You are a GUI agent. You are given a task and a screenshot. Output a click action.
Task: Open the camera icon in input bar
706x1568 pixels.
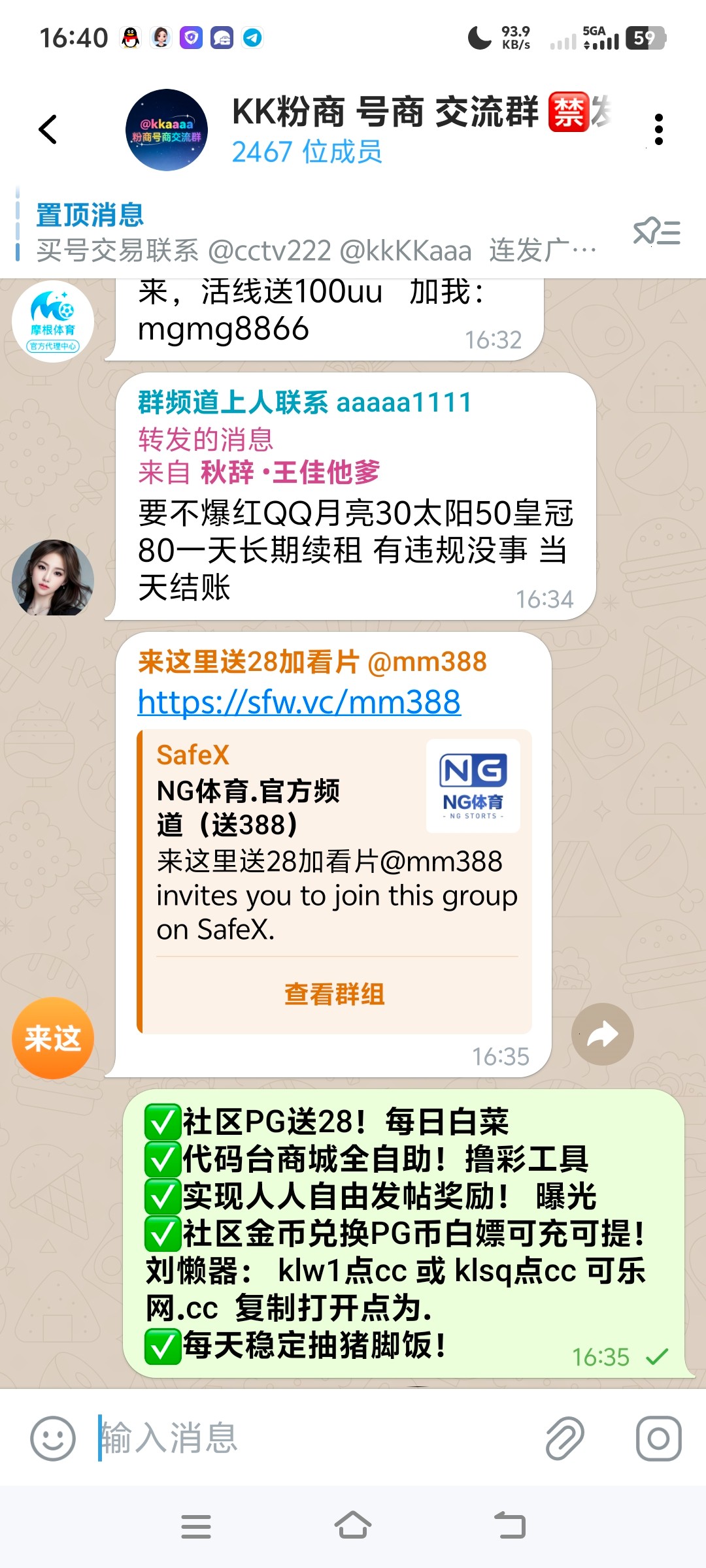click(x=658, y=1438)
